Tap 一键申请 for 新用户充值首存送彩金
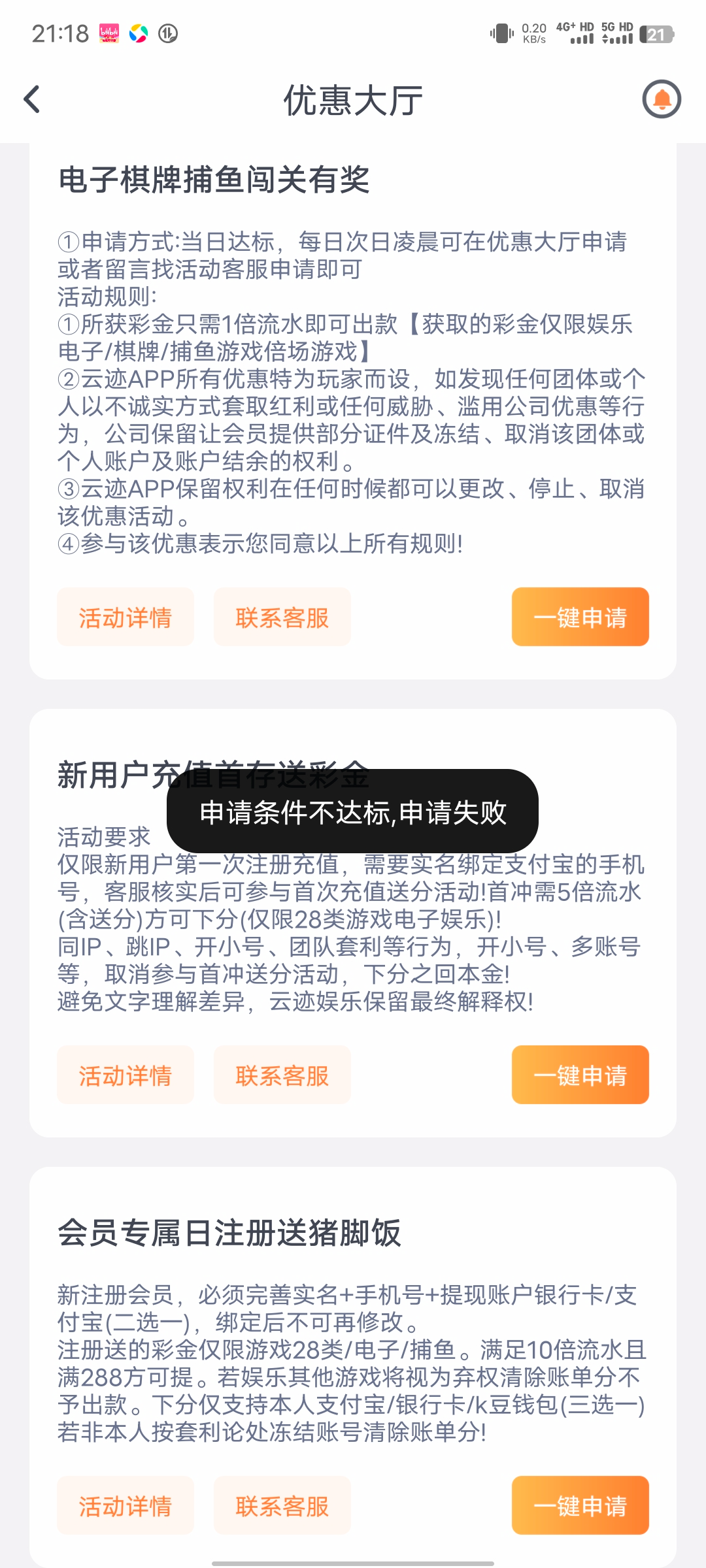 click(580, 1075)
